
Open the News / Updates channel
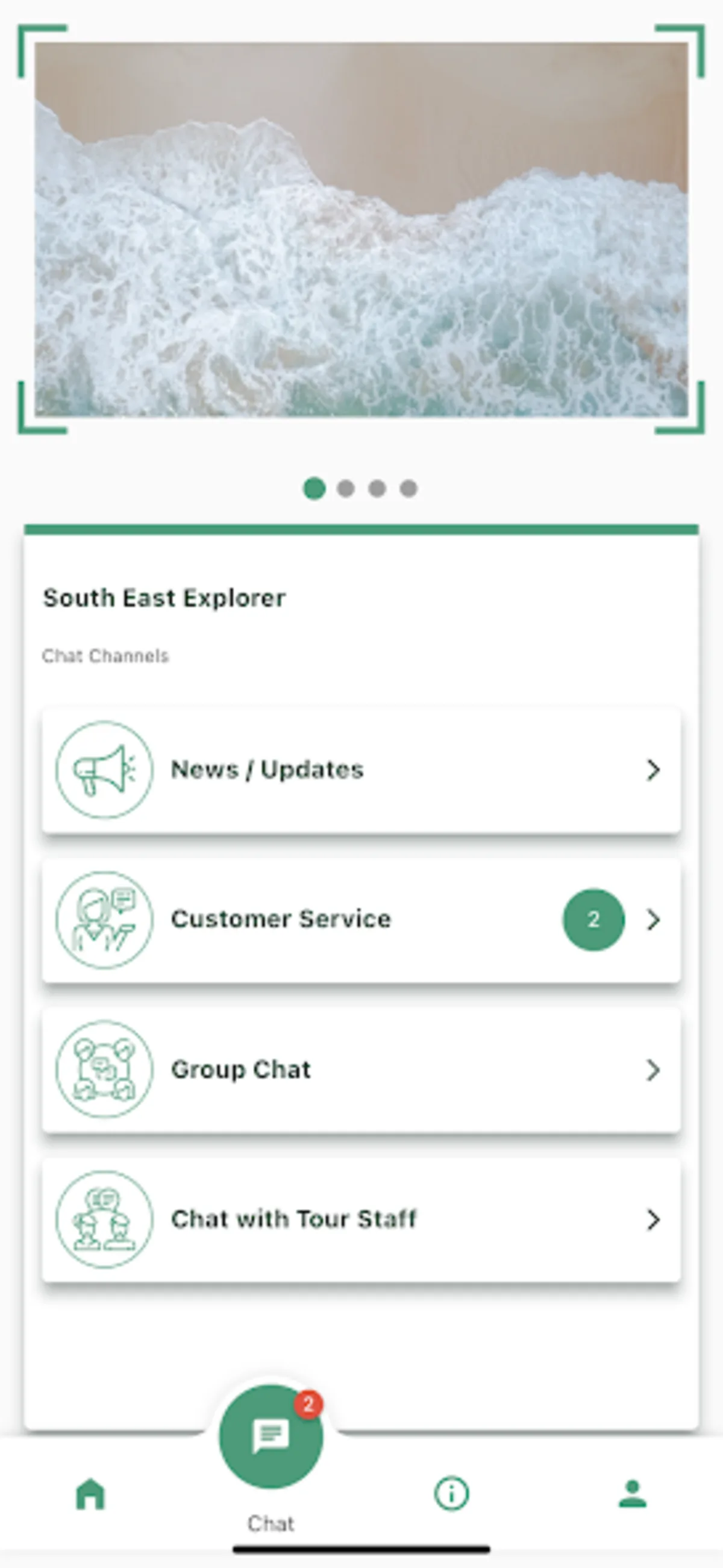point(360,770)
